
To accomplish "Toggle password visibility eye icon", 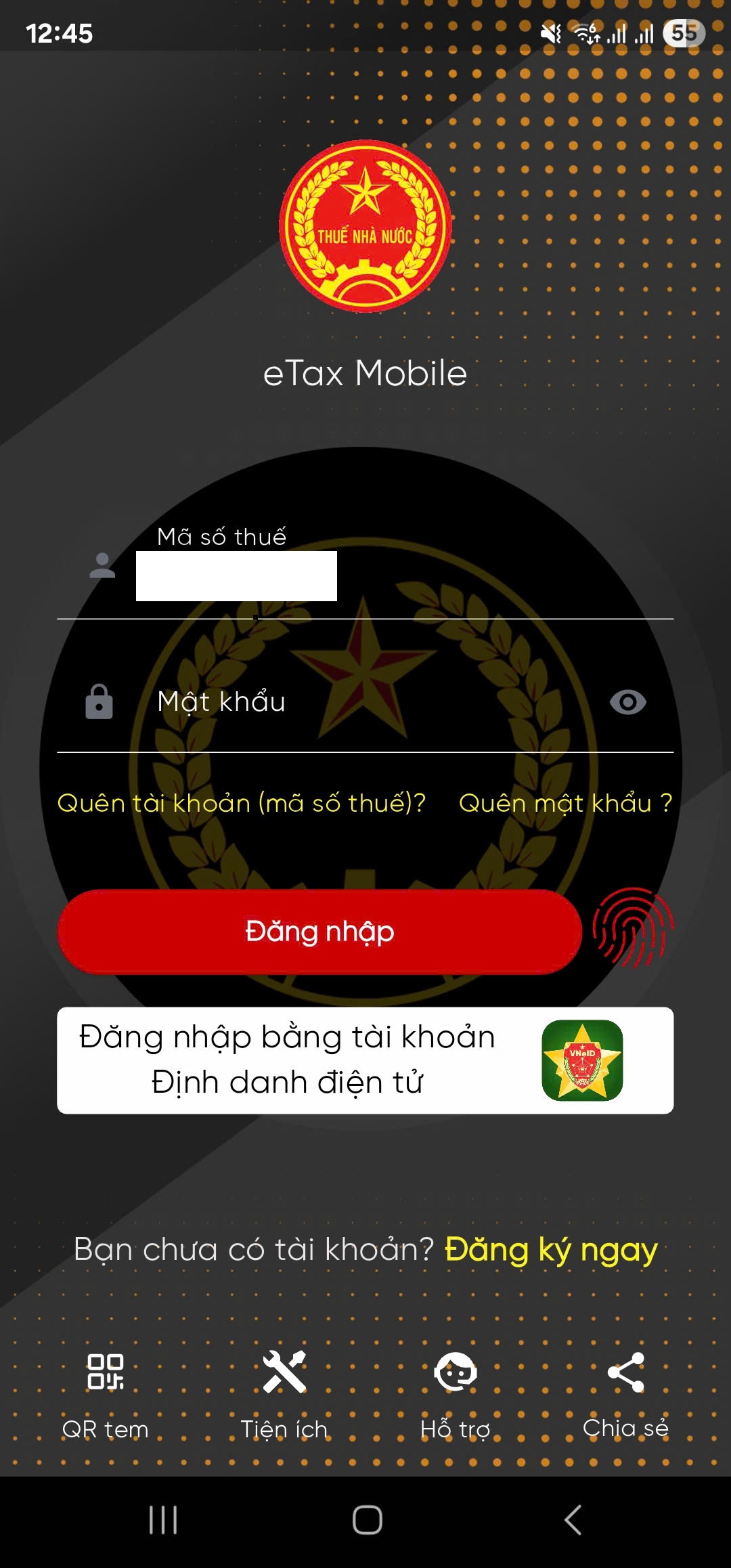I will coord(627,703).
